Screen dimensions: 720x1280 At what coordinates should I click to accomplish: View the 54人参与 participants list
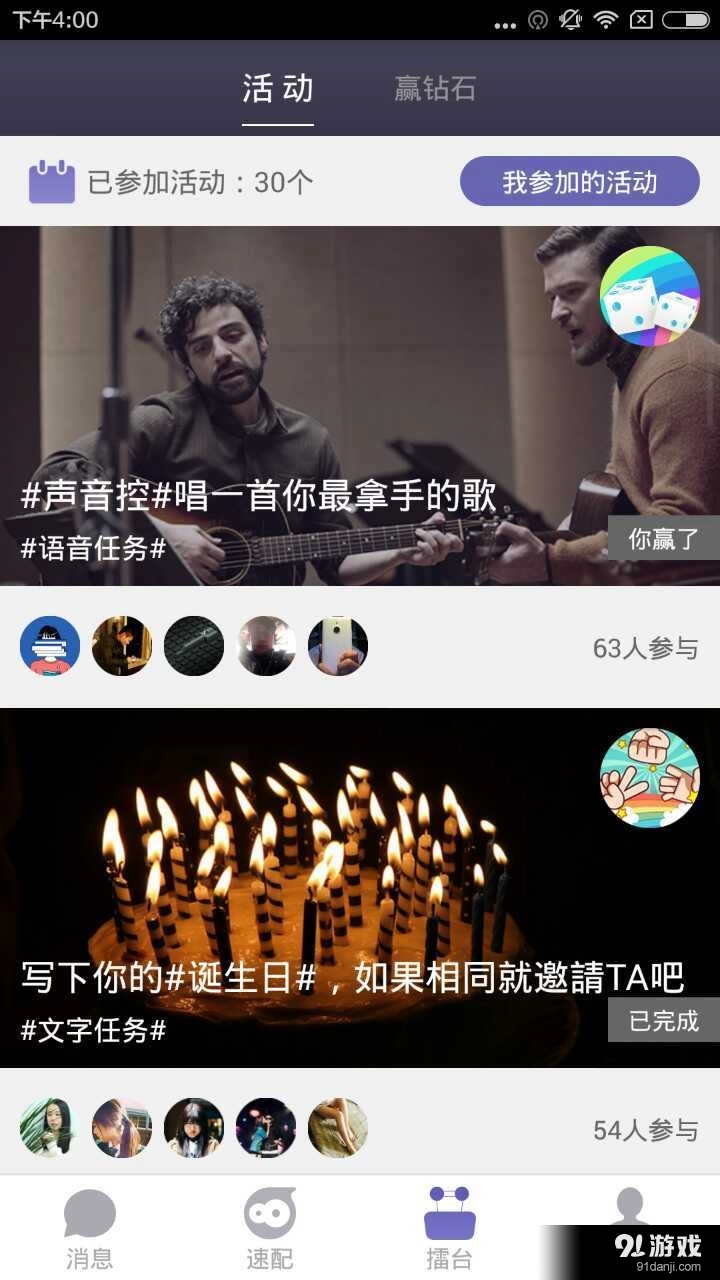(645, 1130)
